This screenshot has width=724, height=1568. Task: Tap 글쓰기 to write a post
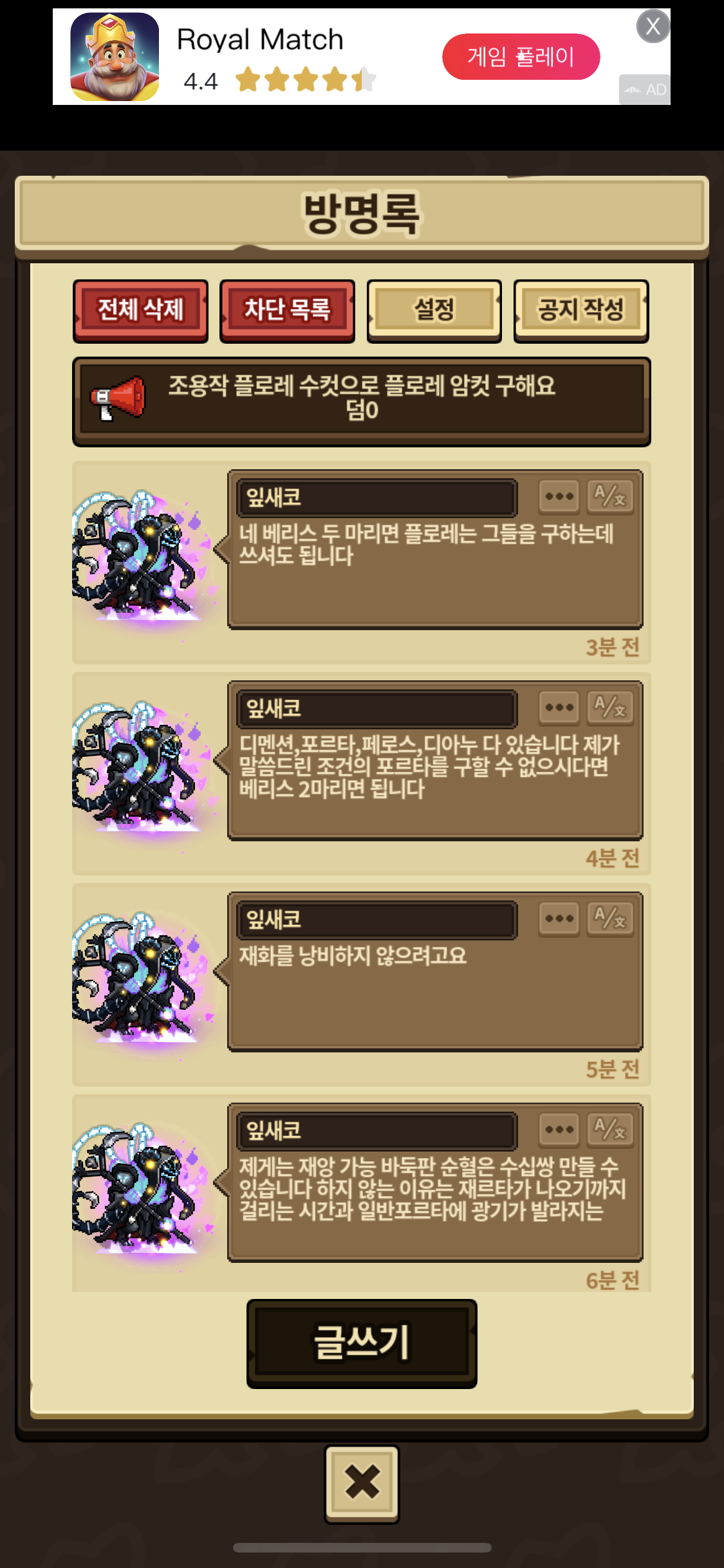(x=362, y=1343)
